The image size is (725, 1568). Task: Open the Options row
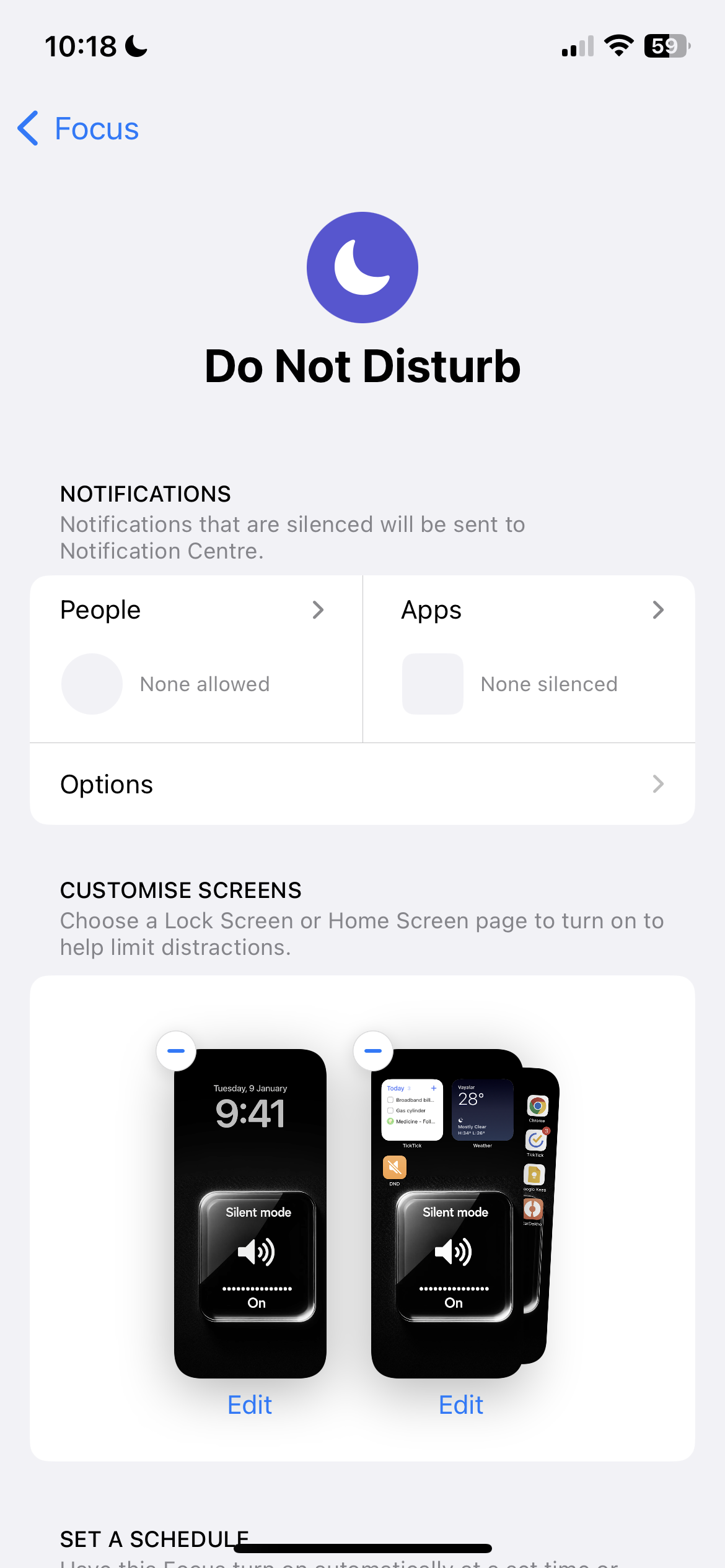tap(362, 784)
